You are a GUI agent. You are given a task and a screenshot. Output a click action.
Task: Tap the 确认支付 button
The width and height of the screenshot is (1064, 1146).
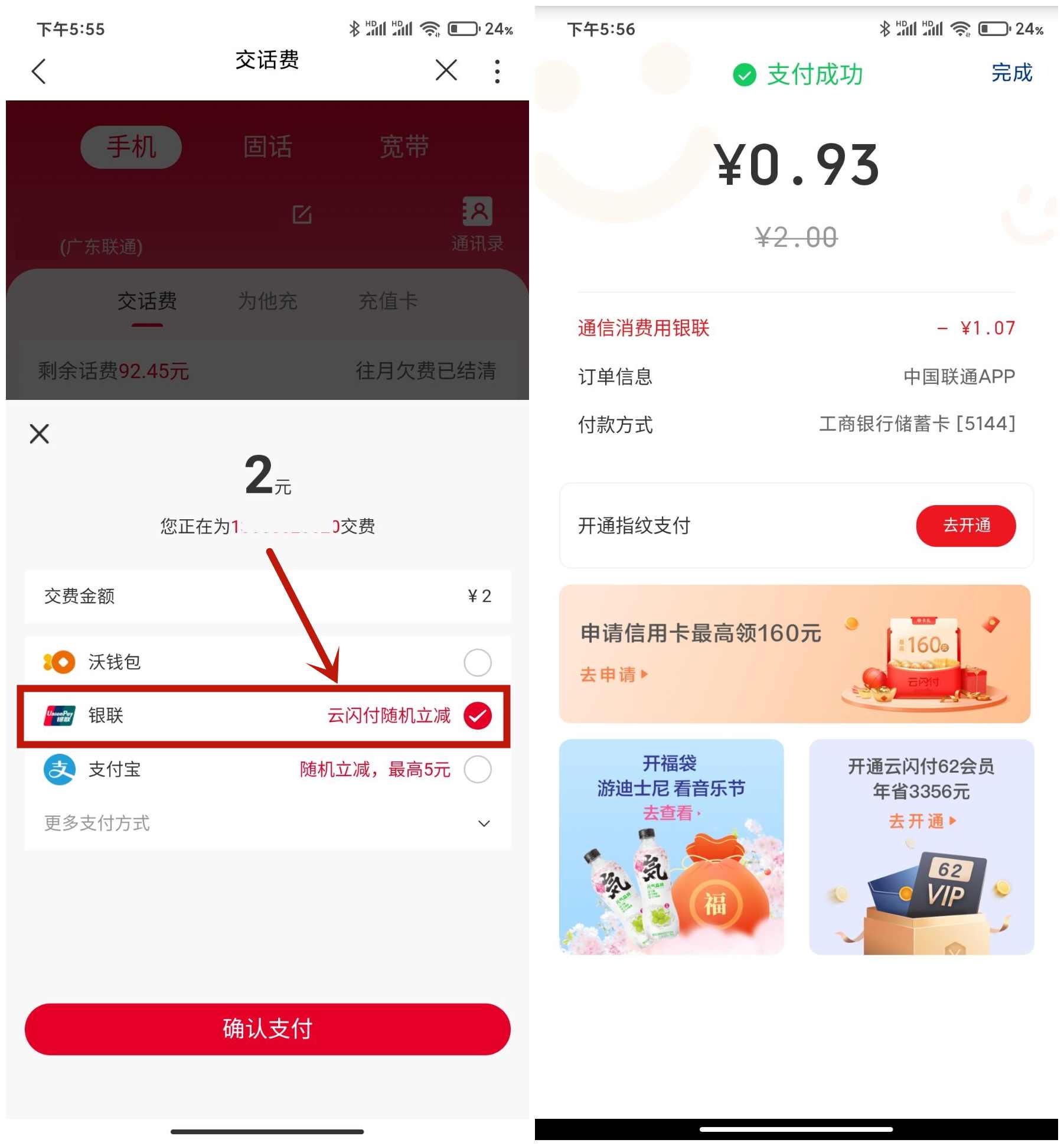tap(267, 1028)
